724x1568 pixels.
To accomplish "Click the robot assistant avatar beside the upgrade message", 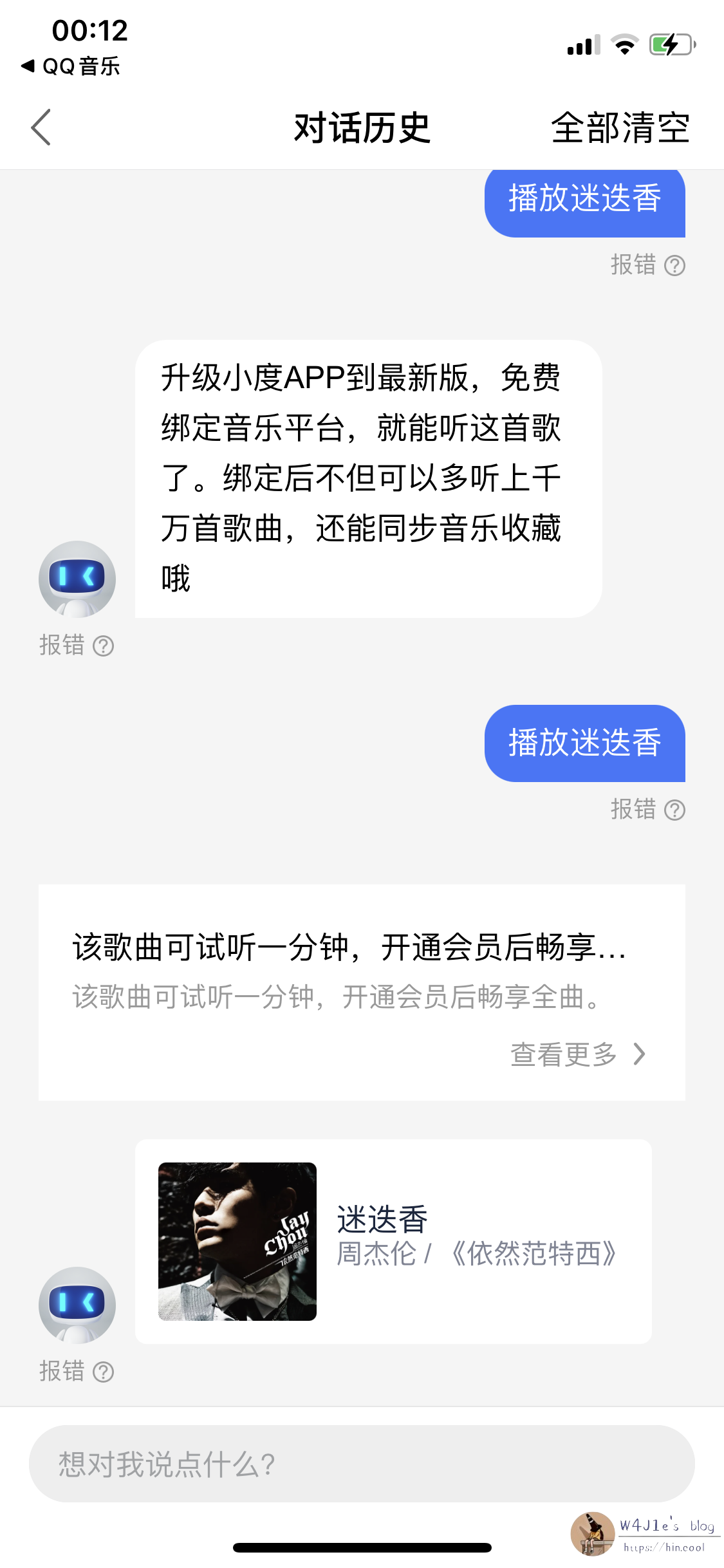I will click(76, 579).
